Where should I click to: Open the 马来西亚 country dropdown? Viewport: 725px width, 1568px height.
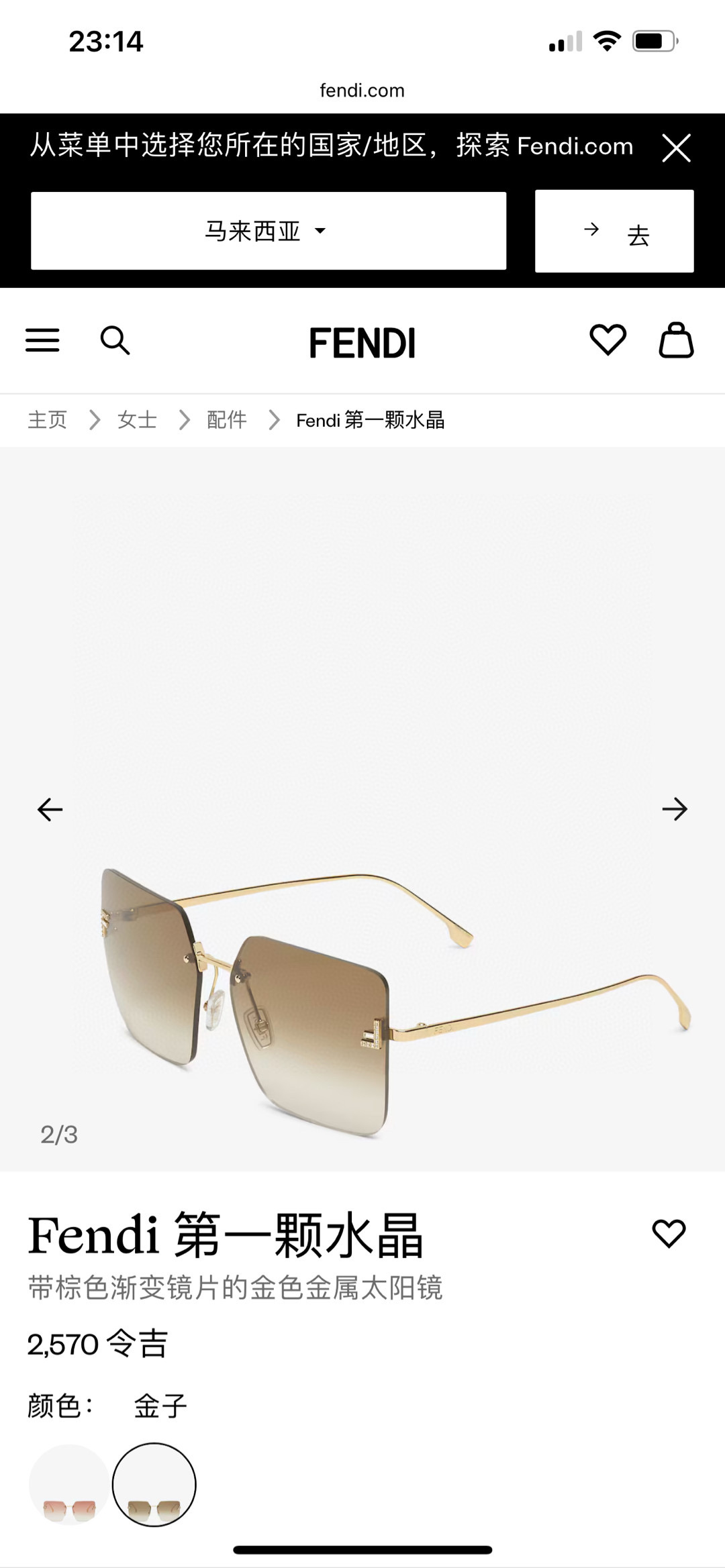(x=269, y=231)
